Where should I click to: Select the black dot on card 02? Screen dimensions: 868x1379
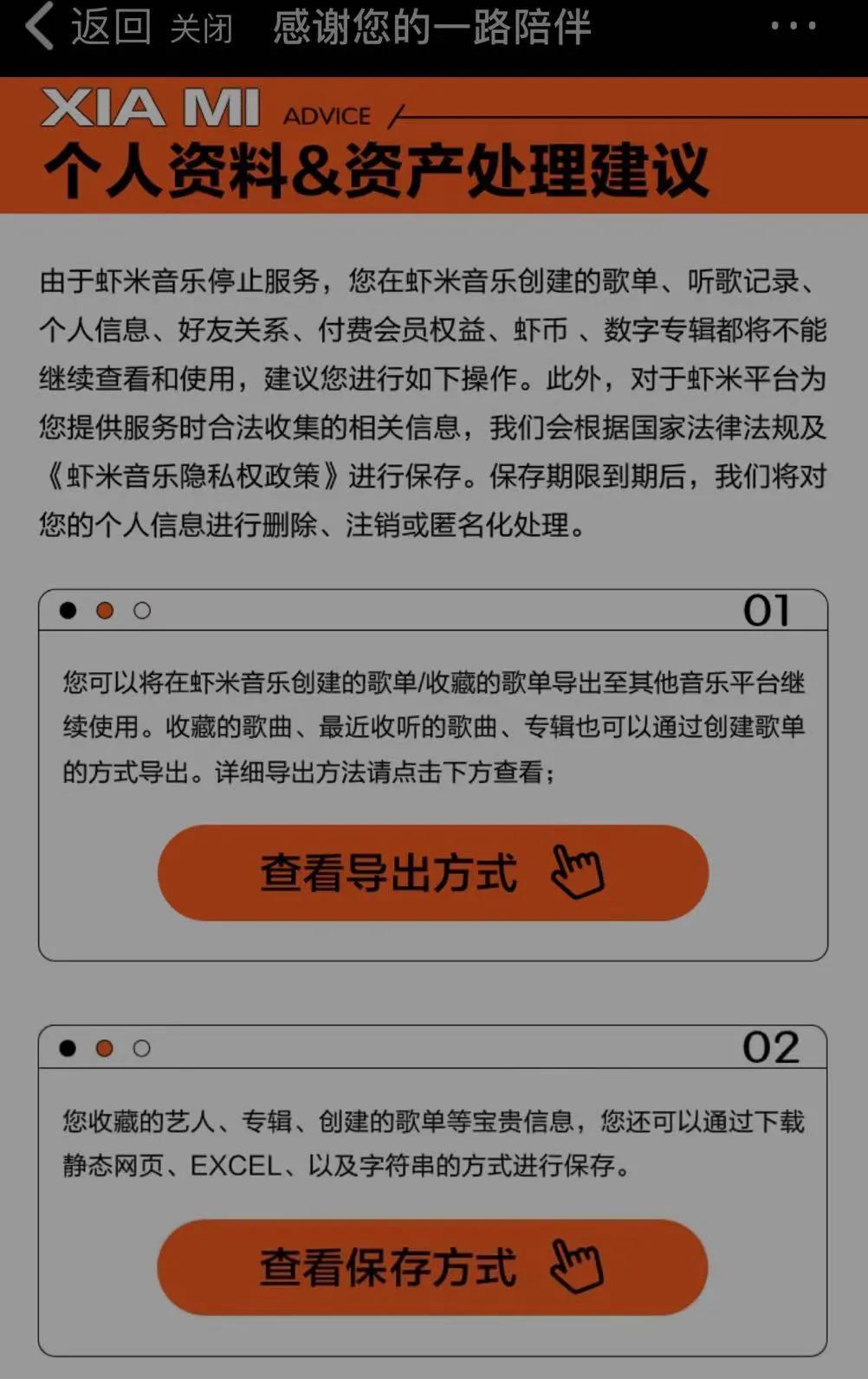click(x=67, y=1048)
